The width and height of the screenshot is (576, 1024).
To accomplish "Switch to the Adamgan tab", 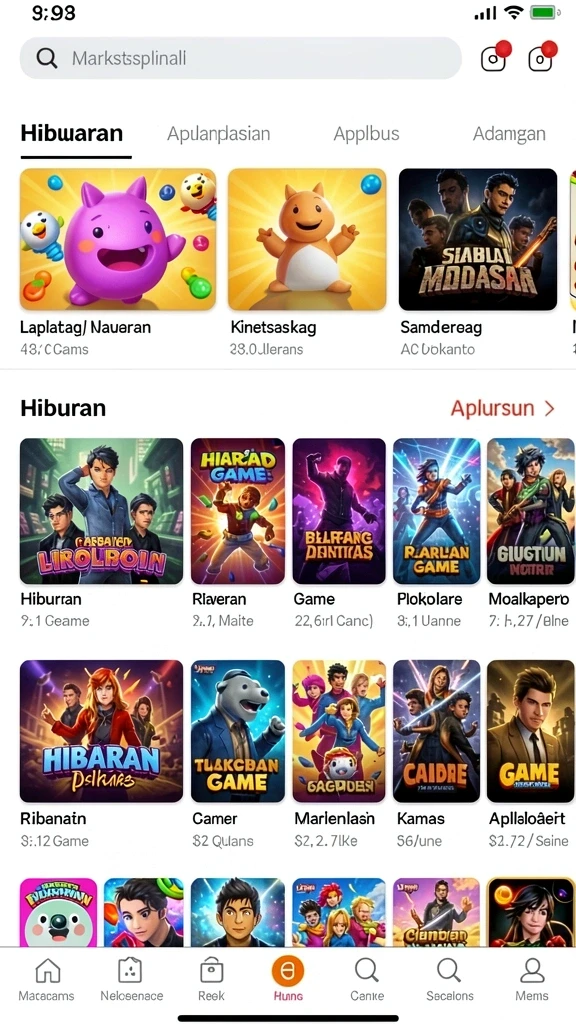I will point(509,134).
